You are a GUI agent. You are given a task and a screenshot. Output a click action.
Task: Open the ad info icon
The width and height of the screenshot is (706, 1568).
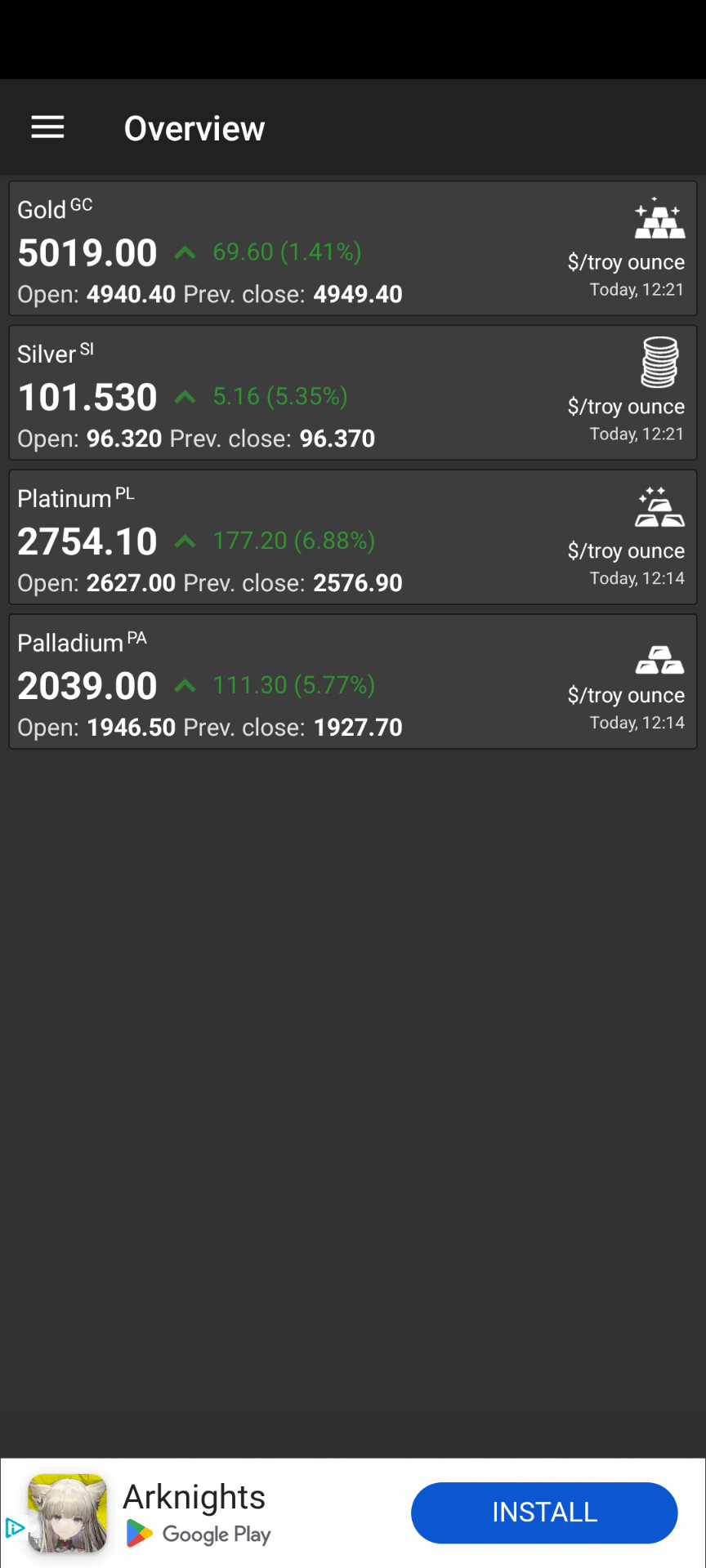coord(14,1527)
